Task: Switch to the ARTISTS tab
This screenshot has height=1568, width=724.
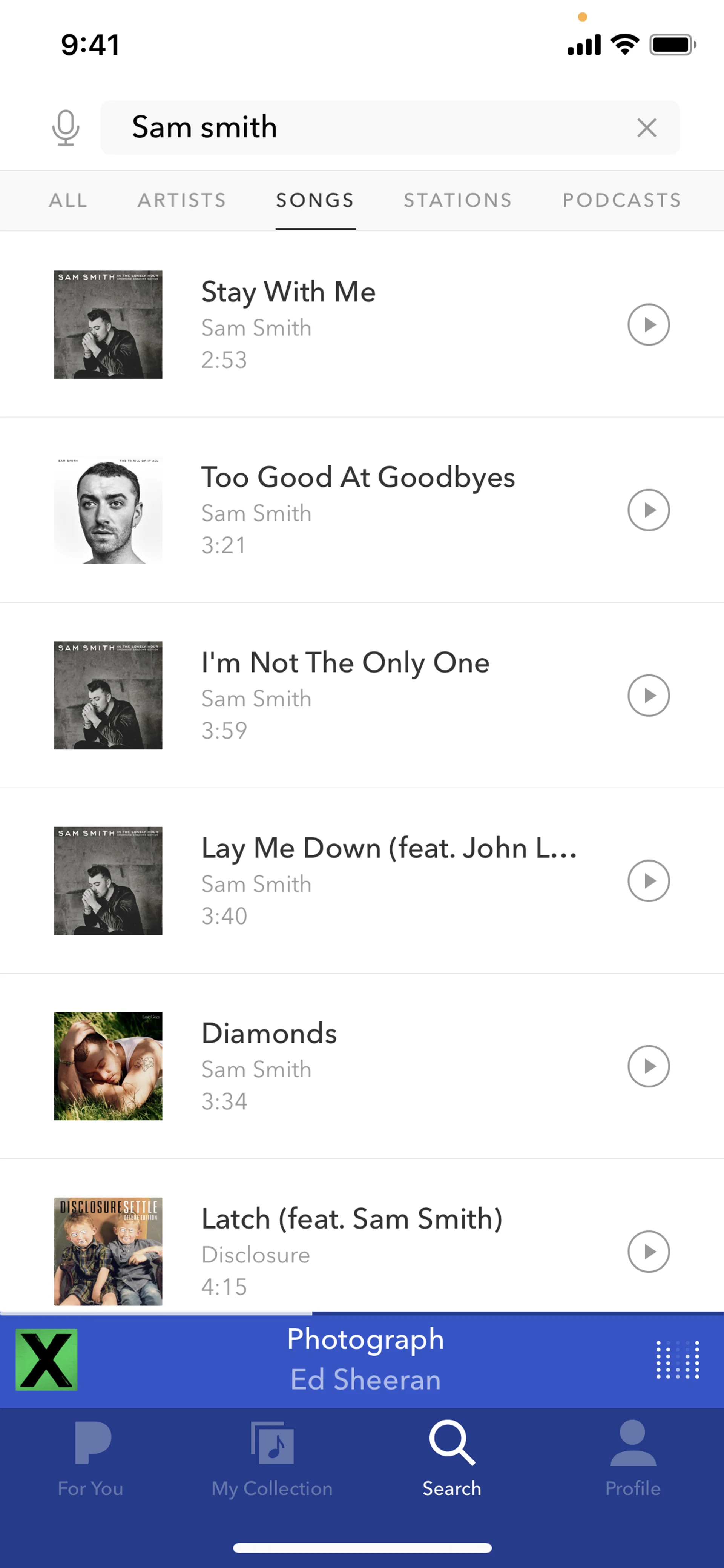Action: (x=182, y=200)
